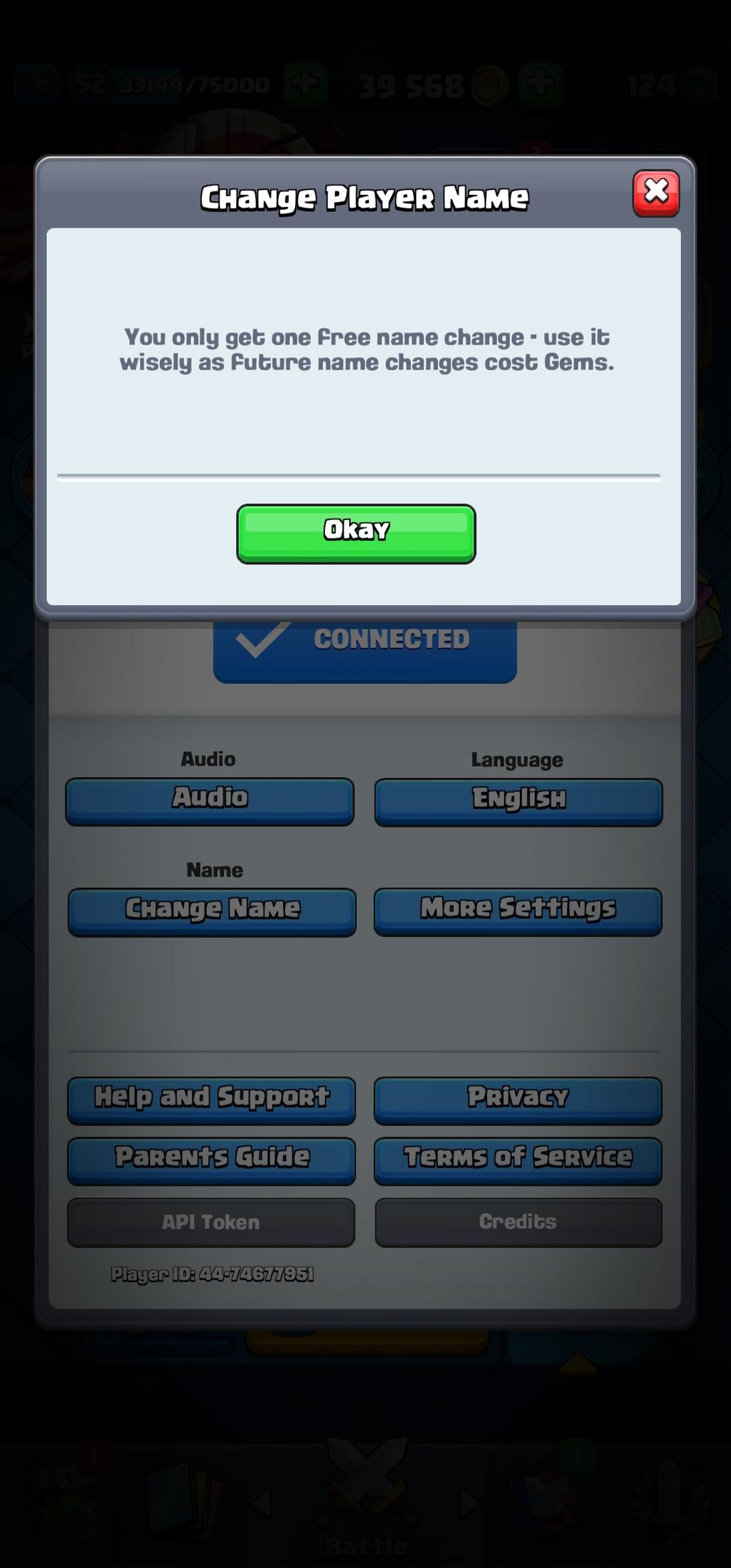Open Help and Support
The width and height of the screenshot is (731, 1568).
point(211,1099)
